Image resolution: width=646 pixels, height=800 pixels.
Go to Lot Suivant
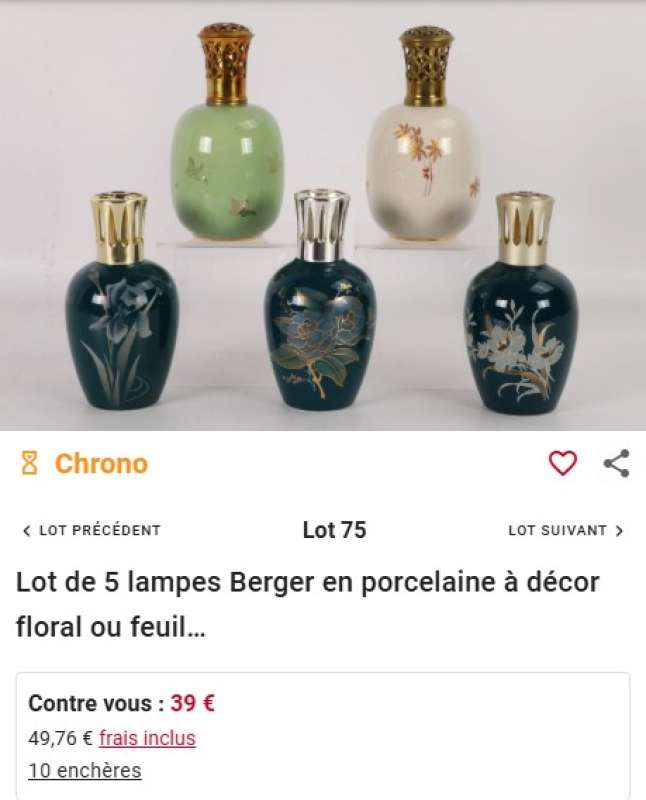pyautogui.click(x=565, y=530)
